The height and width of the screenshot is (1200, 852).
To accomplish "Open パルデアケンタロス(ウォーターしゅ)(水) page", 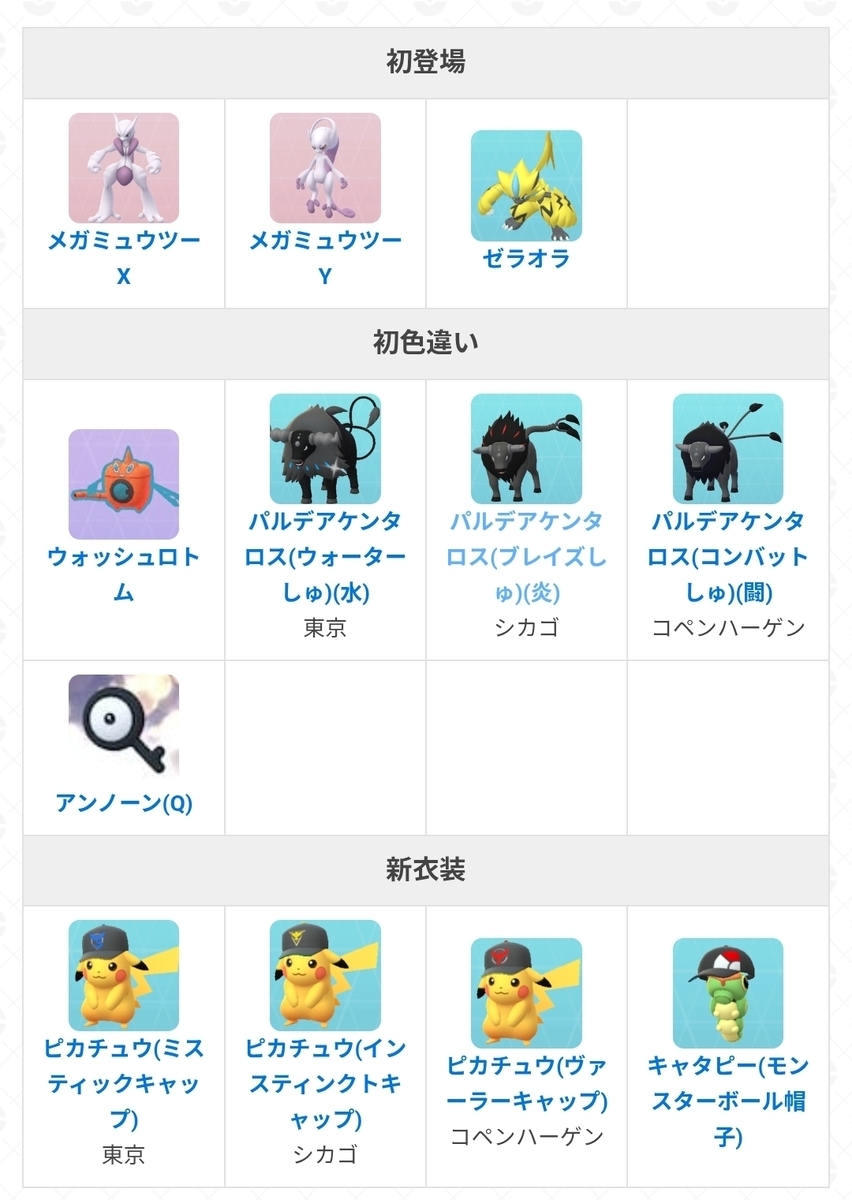I will point(325,557).
